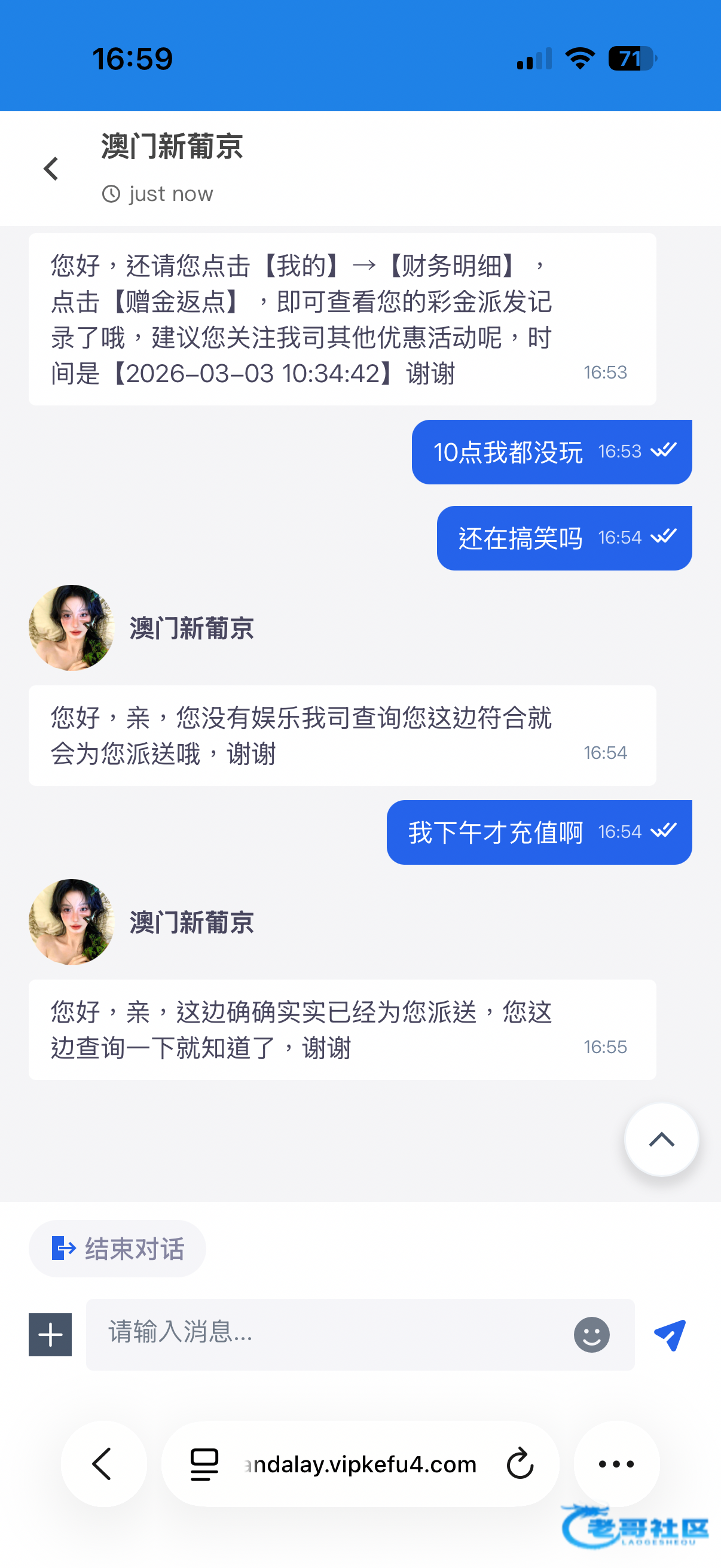The height and width of the screenshot is (1568, 721).
Task: Go back from the 澳门新葡京 chat
Action: 51,169
